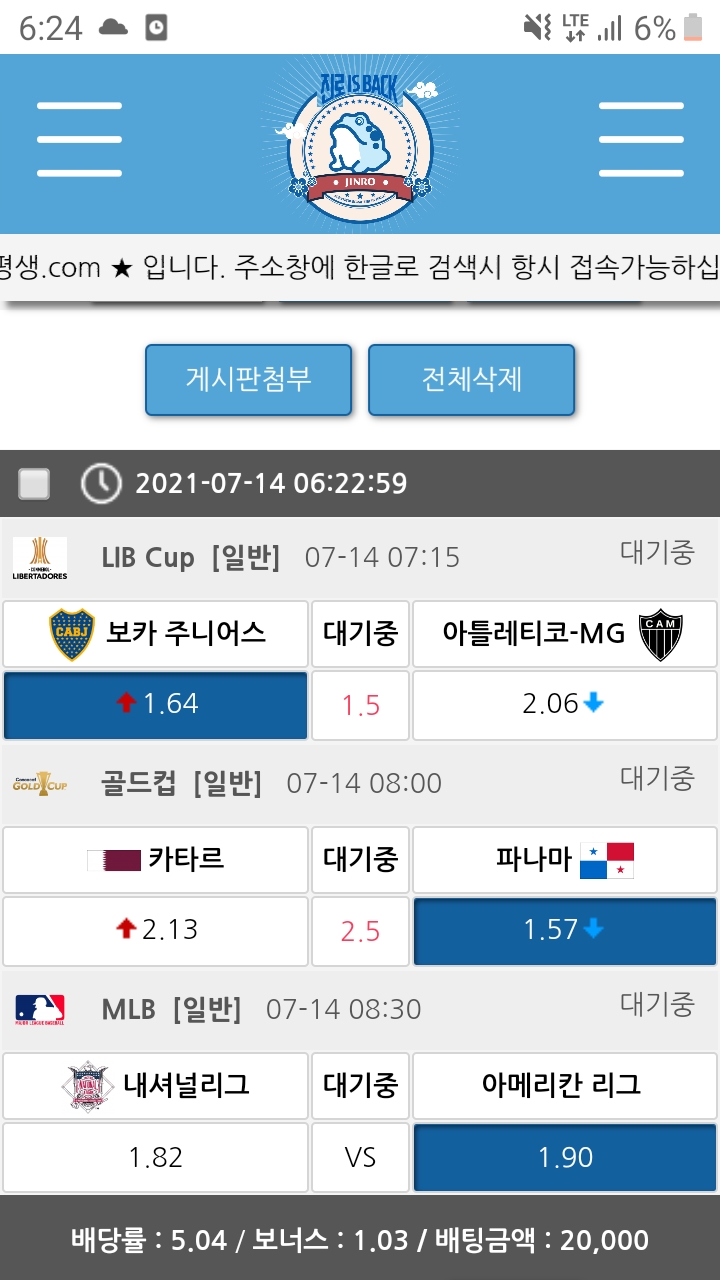Tap the 게시판첨부 button
This screenshot has height=1280, width=720.
tap(248, 380)
